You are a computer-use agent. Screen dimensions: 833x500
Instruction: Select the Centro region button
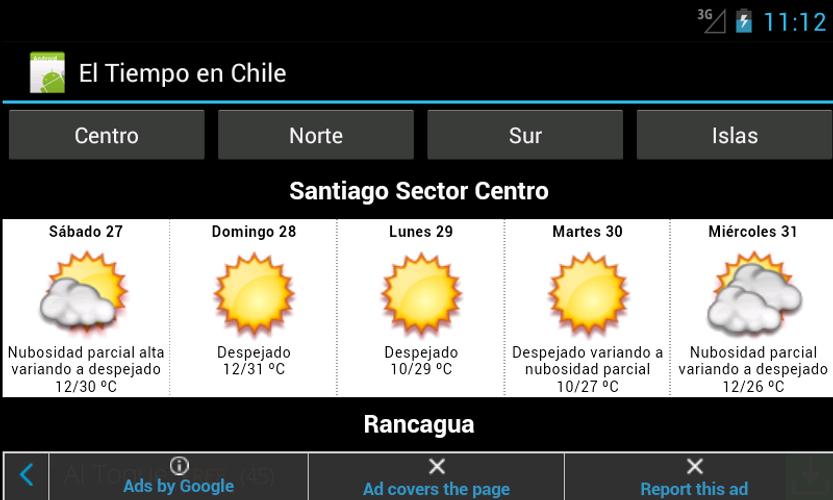pyautogui.click(x=106, y=136)
